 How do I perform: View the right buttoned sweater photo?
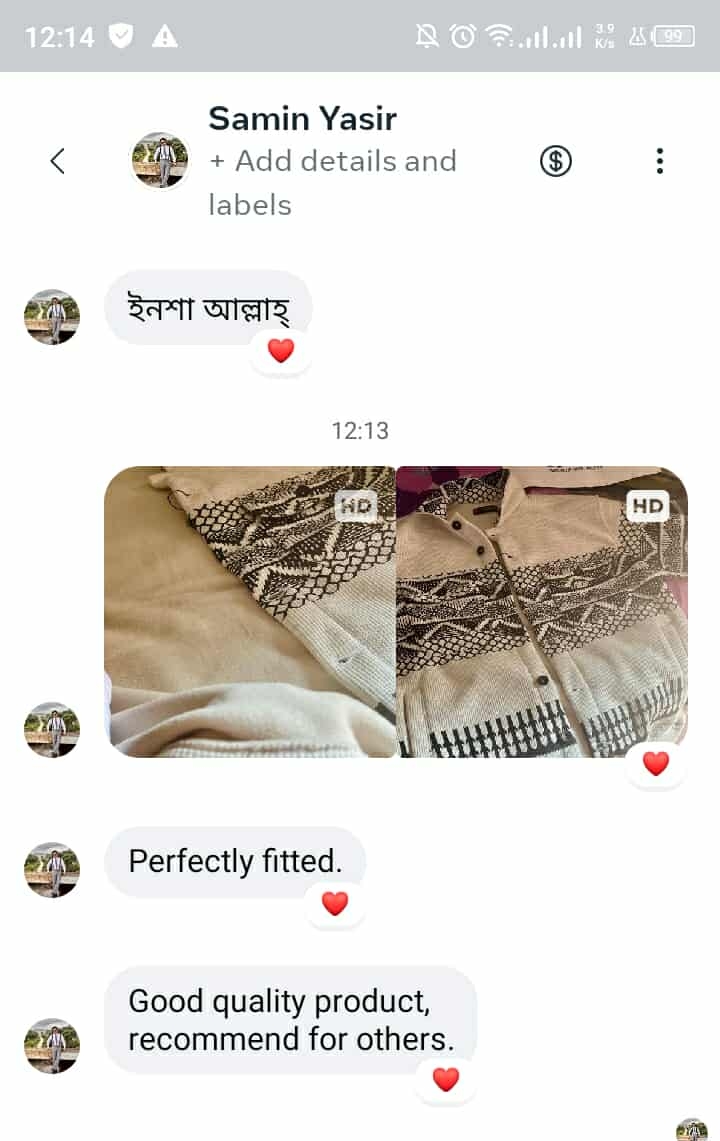(x=542, y=611)
